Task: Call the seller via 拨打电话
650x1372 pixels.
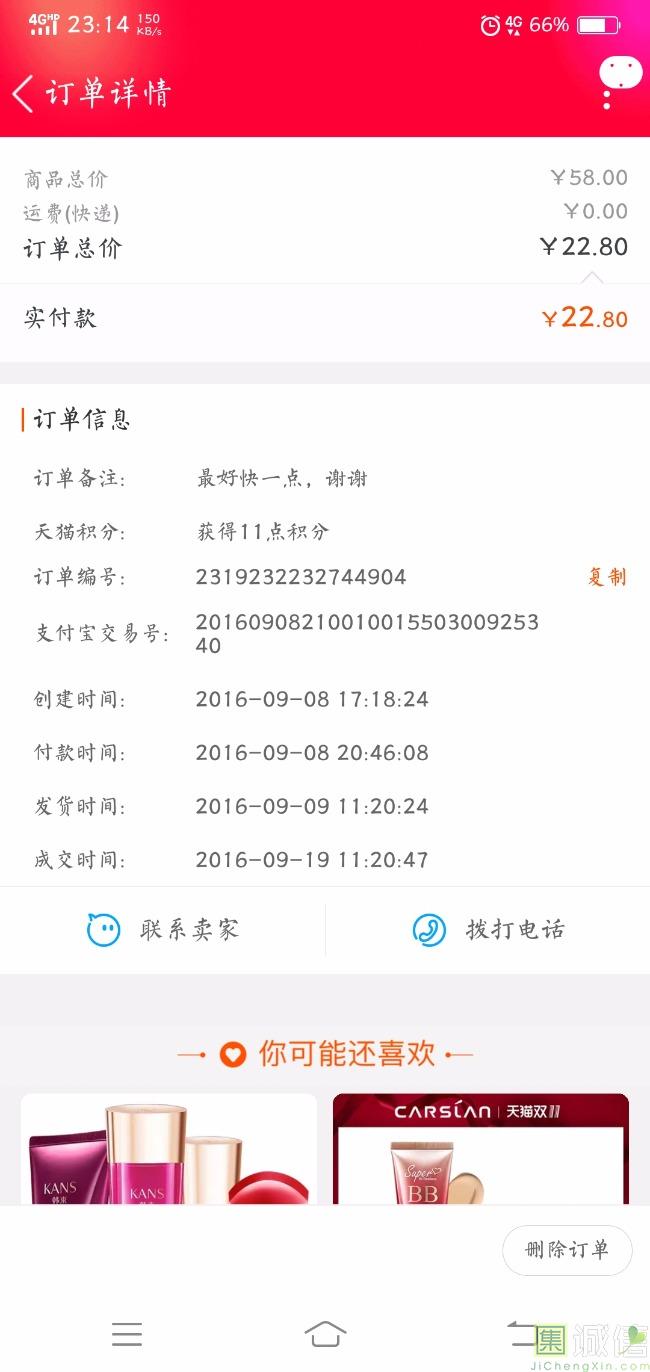Action: coord(488,930)
